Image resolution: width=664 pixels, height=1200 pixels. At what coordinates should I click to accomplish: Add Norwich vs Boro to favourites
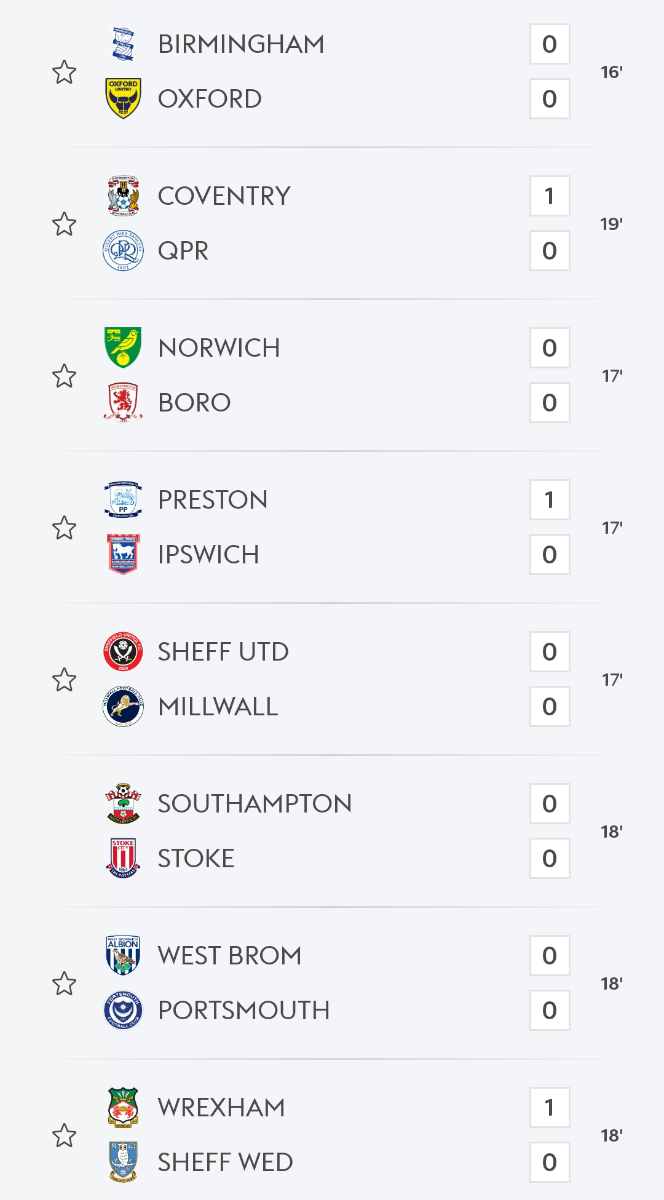pos(64,376)
